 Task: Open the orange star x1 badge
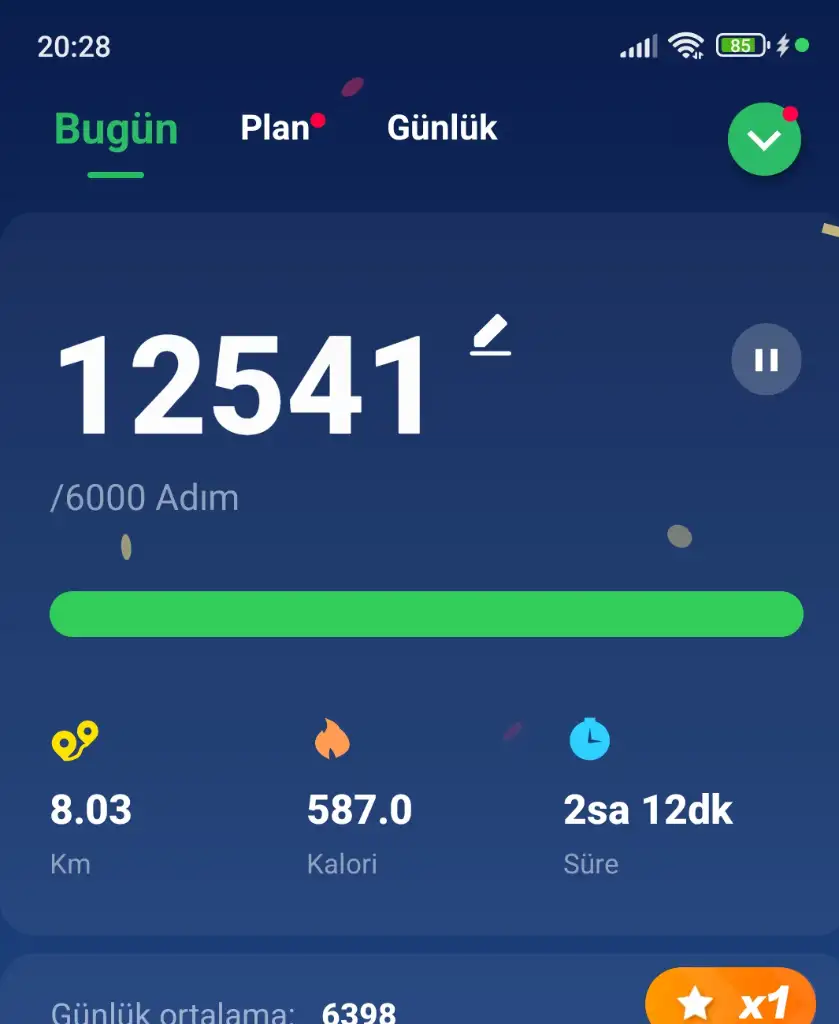(732, 999)
